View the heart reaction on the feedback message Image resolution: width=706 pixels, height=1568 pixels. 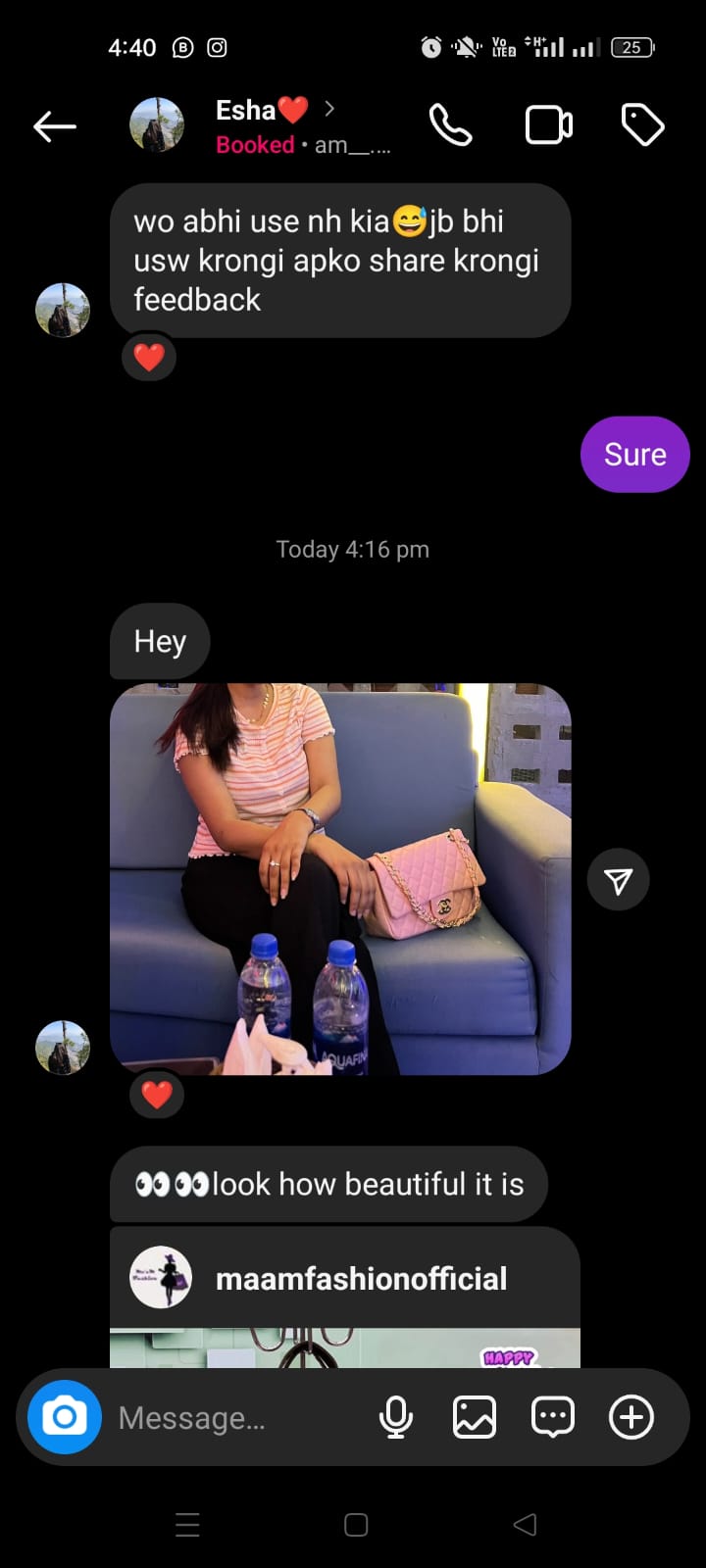149,358
